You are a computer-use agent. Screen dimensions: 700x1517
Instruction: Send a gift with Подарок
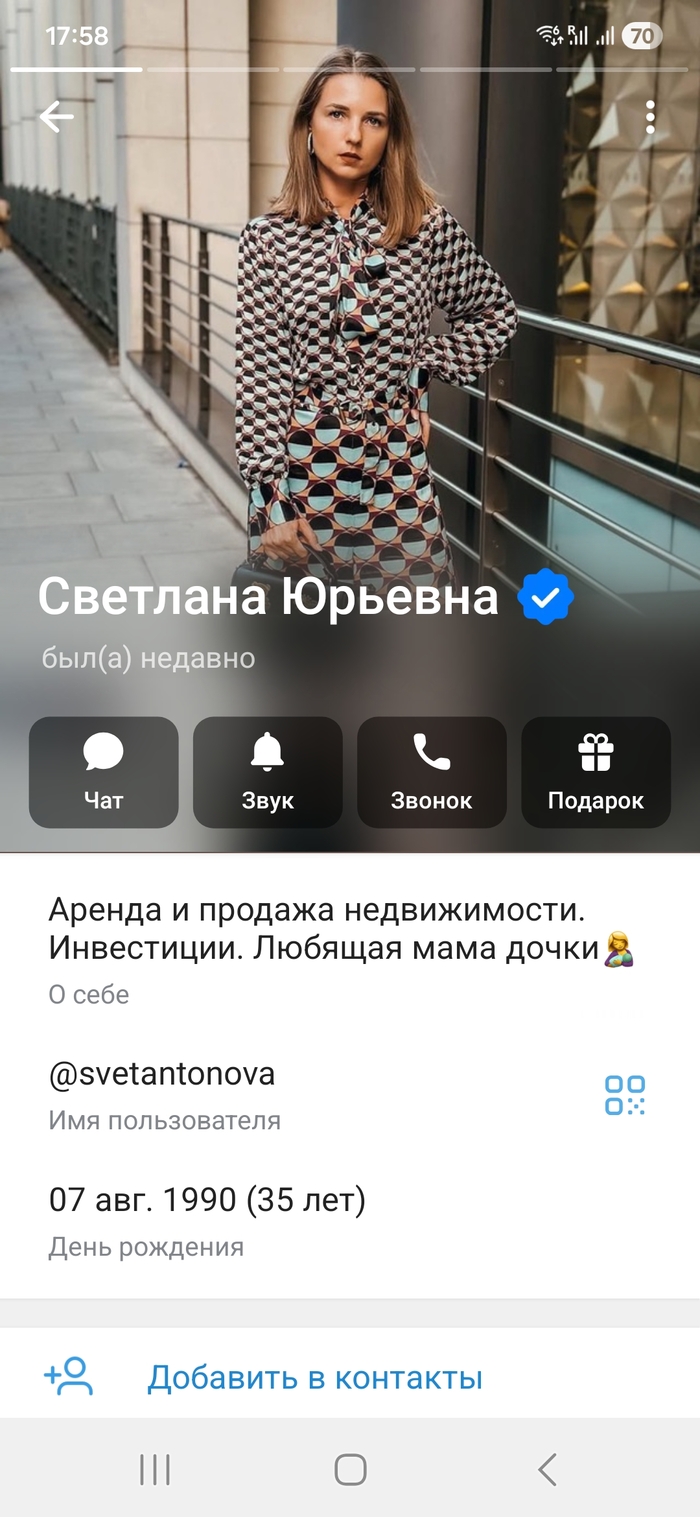pyautogui.click(x=596, y=772)
